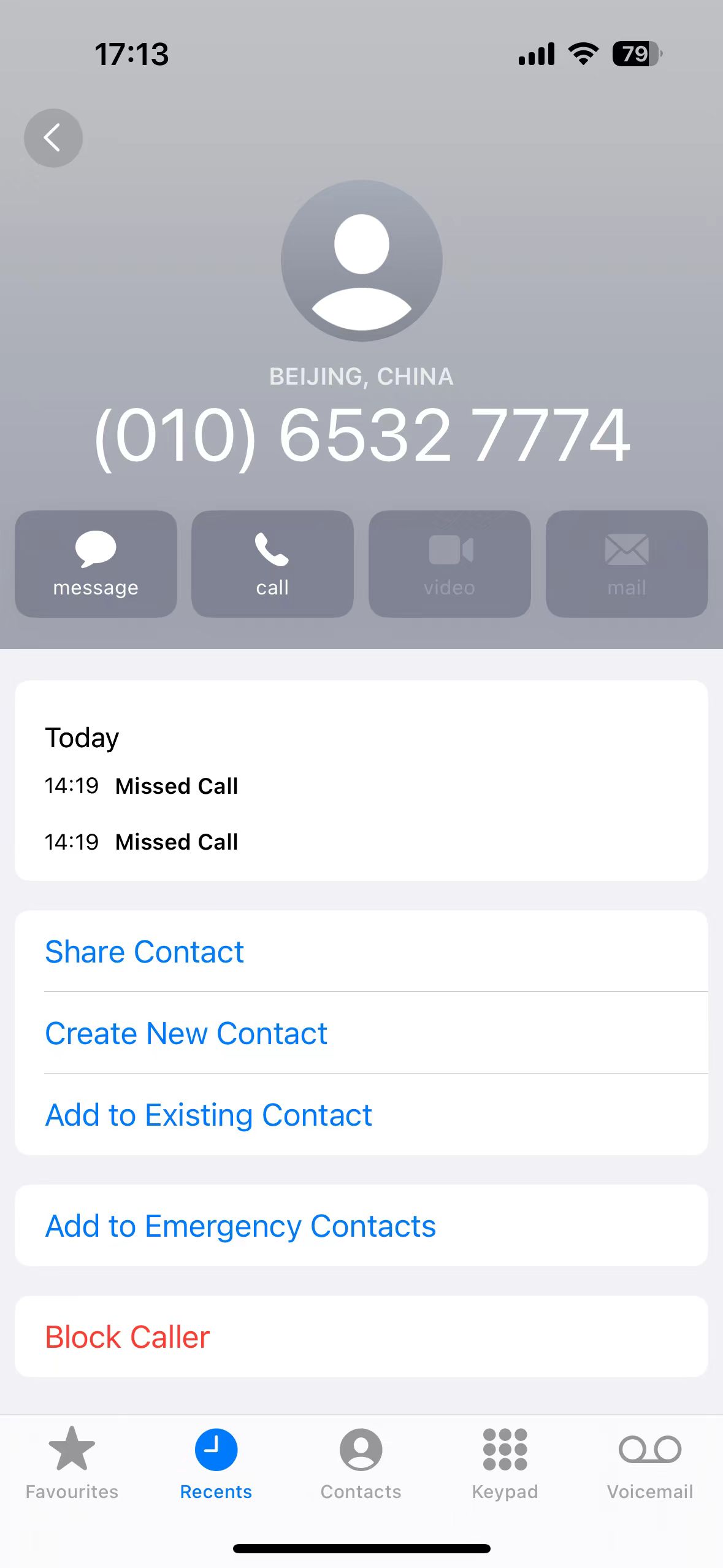Add to Emergency Contacts
Viewport: 723px width, 1568px height.
click(361, 1226)
